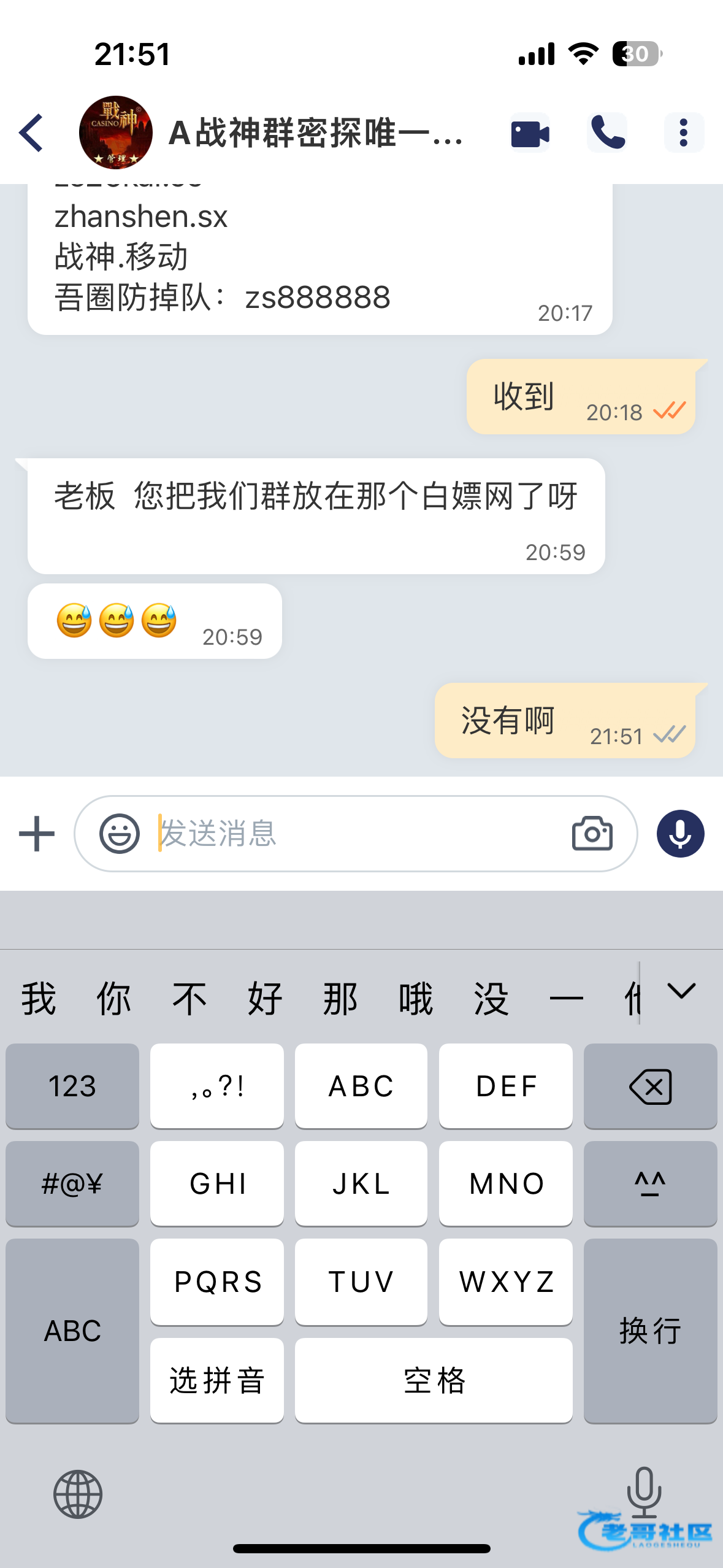Open the camera from the message field
This screenshot has width=723, height=1568.
coord(592,834)
